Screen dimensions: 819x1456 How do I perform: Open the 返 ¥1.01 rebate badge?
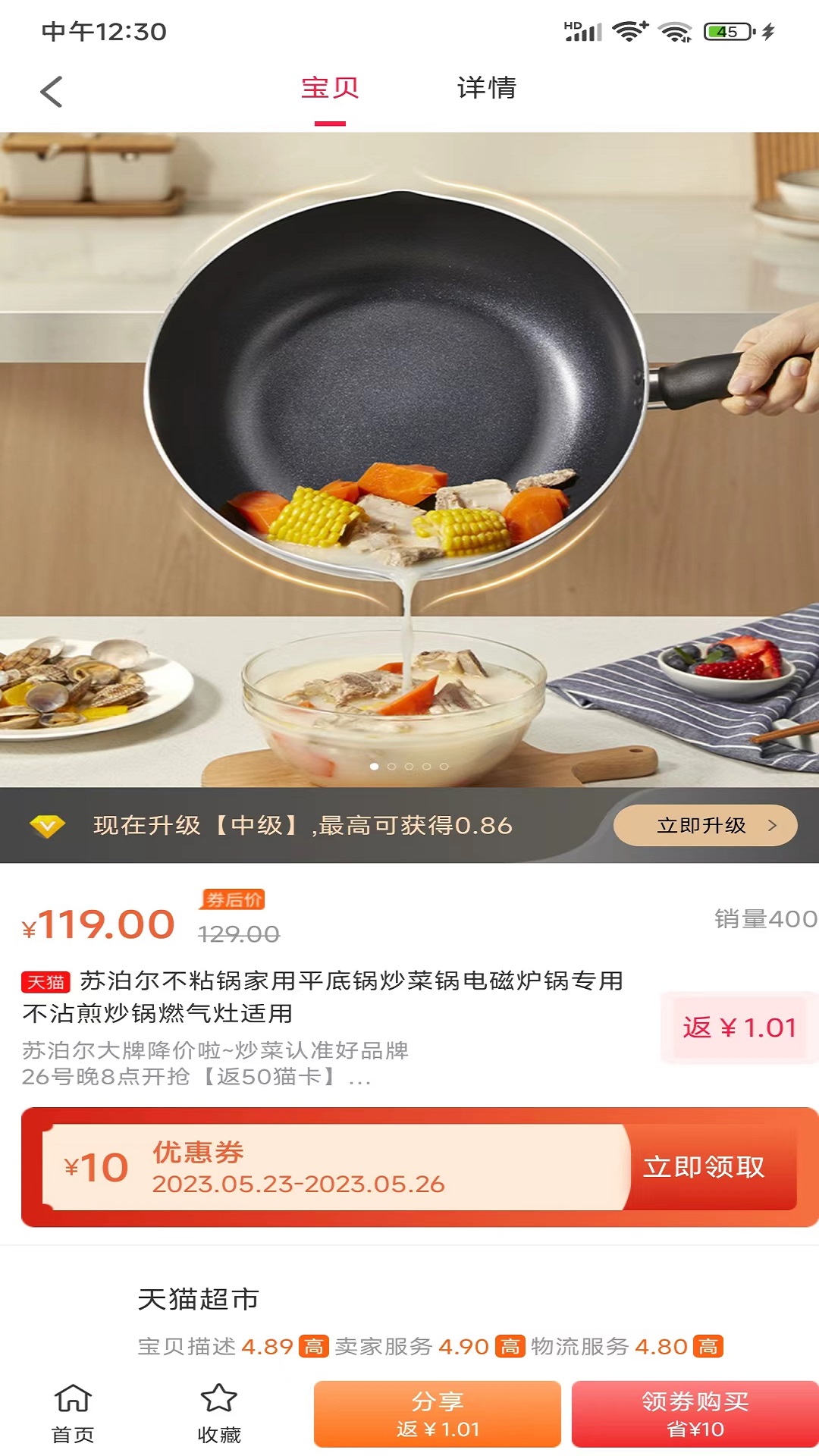coord(739,1028)
